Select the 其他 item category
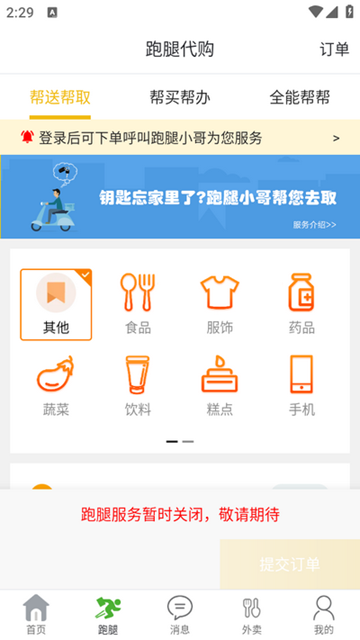Screen dimensions: 360x640 [56, 304]
